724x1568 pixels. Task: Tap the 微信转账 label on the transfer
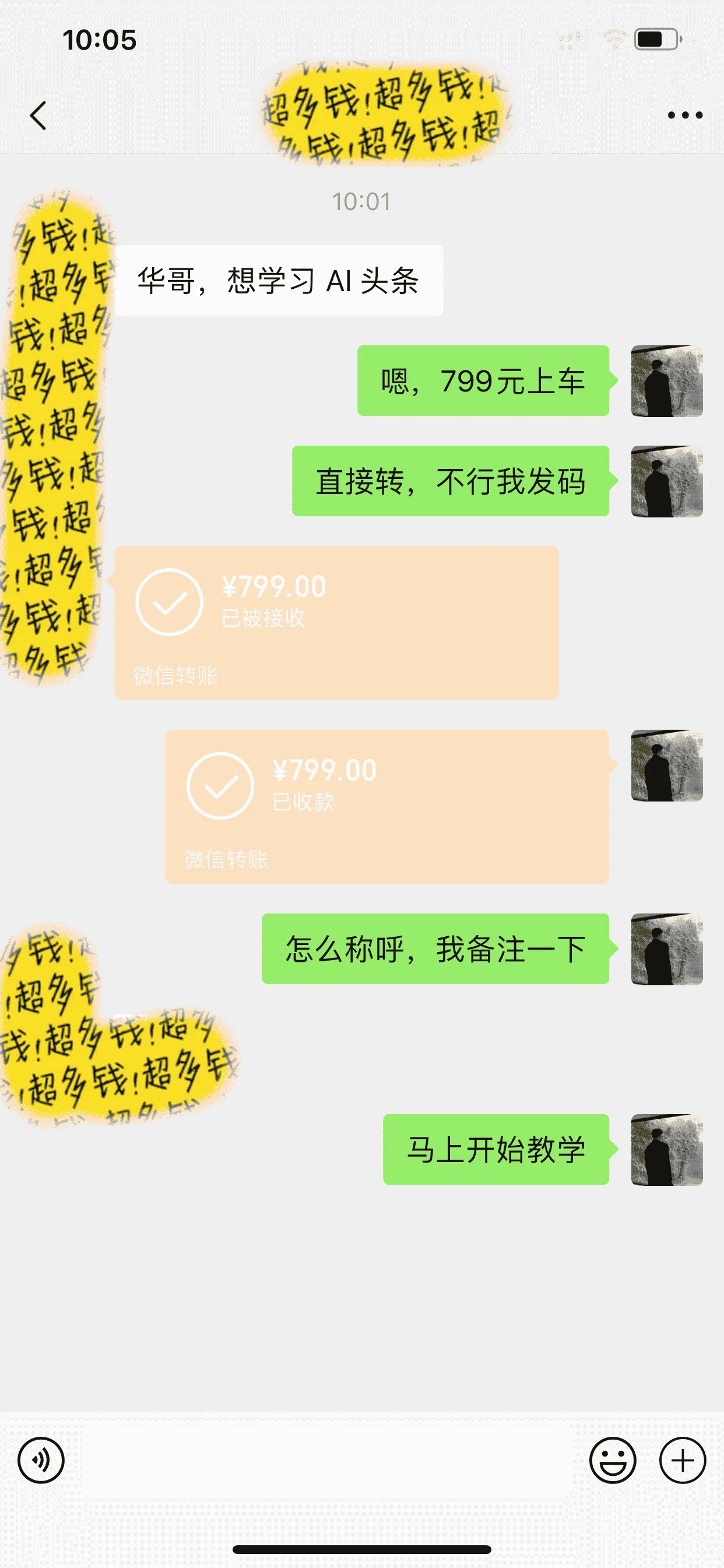tap(176, 674)
